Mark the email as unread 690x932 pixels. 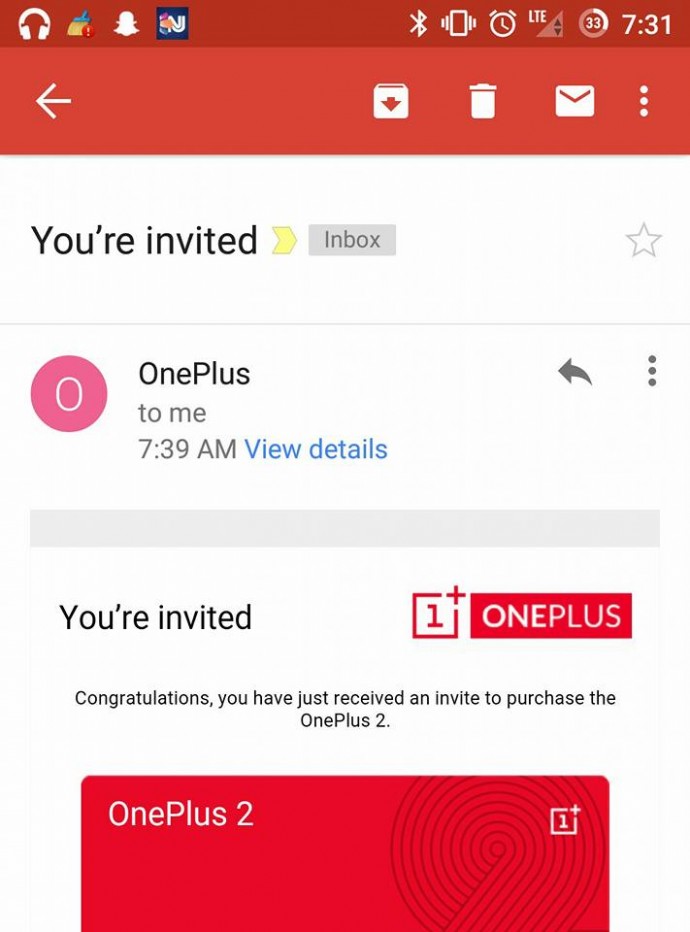[x=575, y=101]
